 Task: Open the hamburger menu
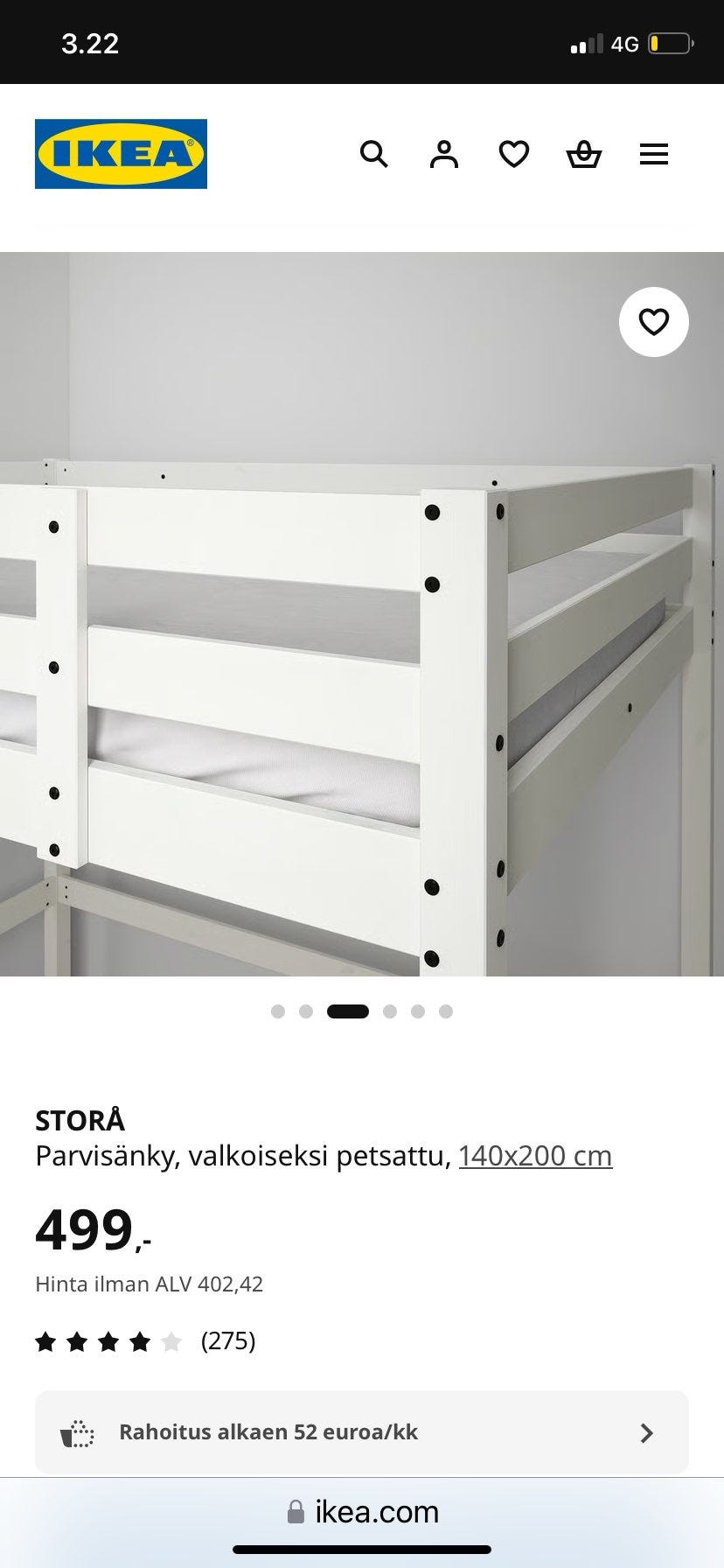tap(653, 155)
